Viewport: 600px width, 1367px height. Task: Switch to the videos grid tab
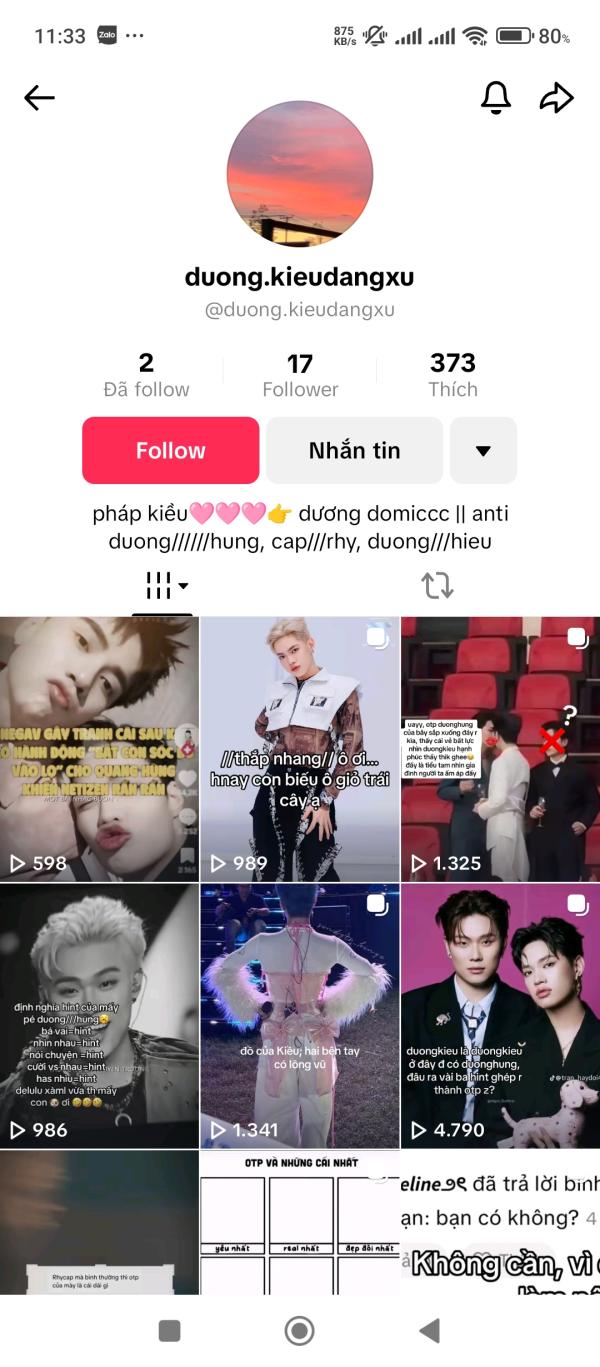[162, 585]
